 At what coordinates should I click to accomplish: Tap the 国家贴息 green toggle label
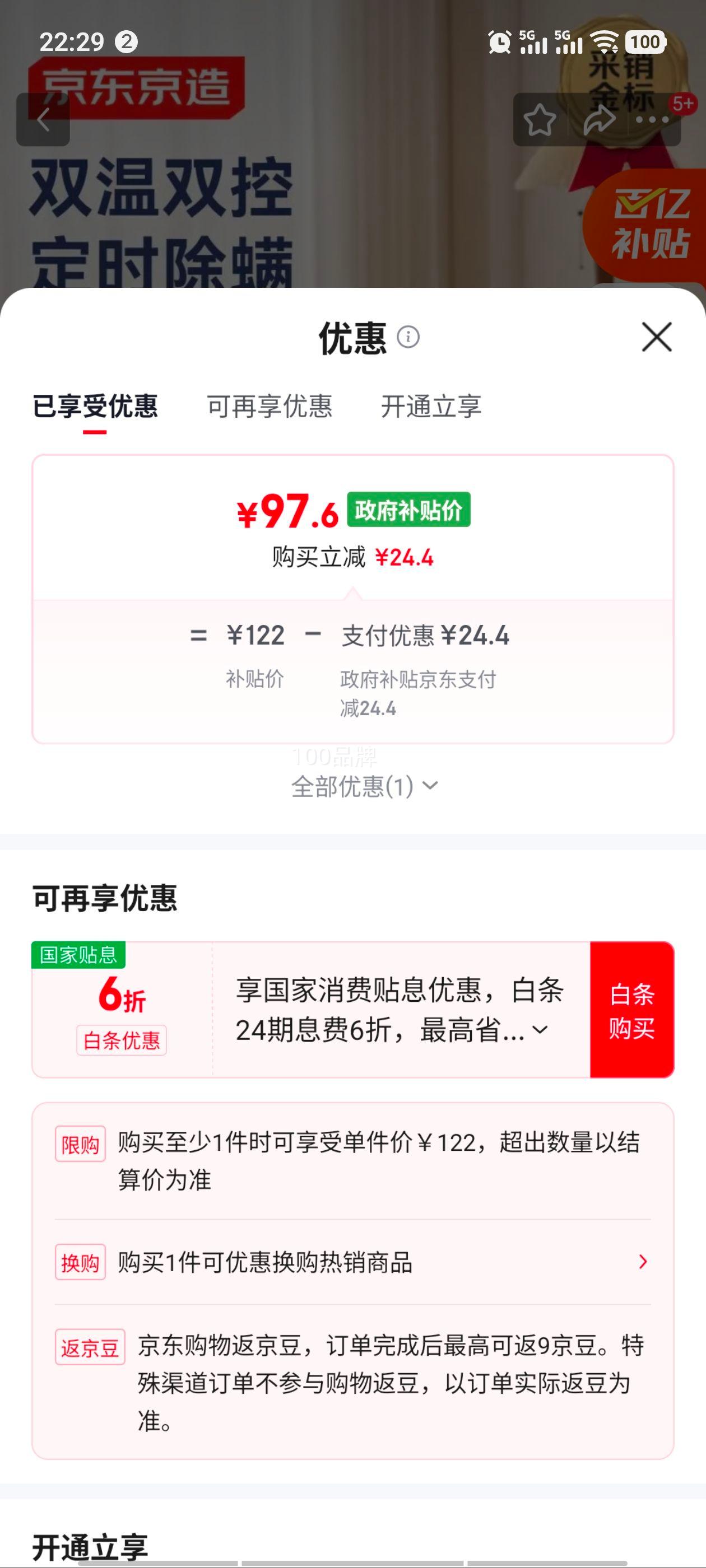point(77,956)
